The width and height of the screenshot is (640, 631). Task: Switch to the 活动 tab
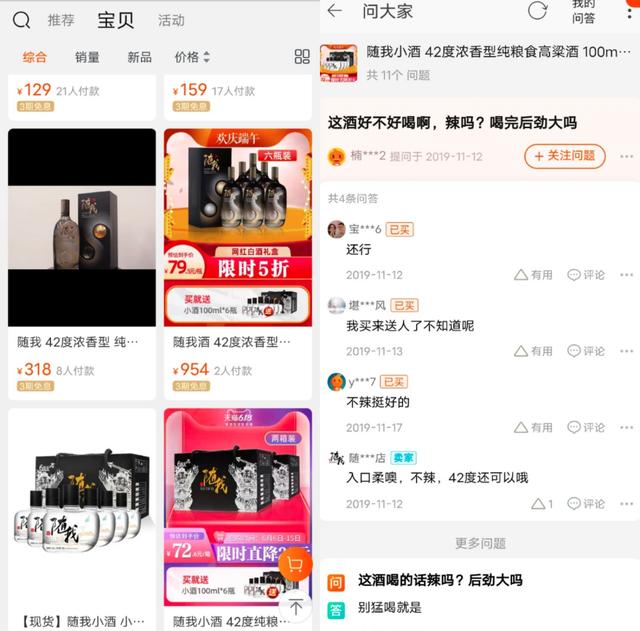coord(171,20)
